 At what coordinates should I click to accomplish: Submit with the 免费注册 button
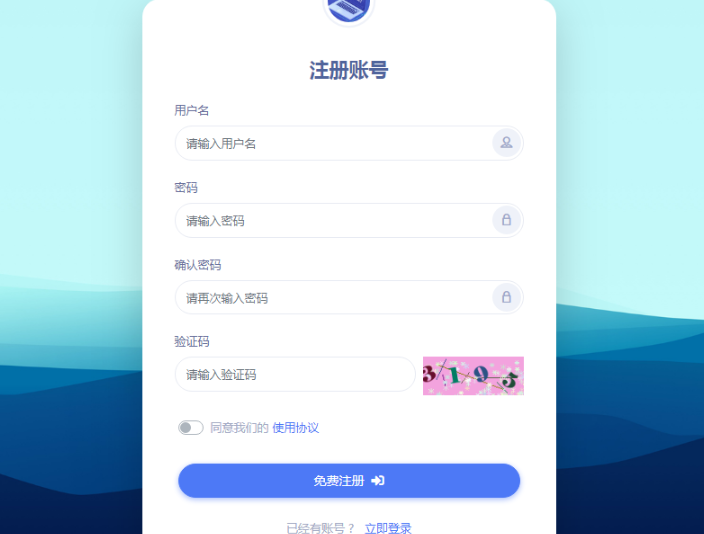point(349,480)
